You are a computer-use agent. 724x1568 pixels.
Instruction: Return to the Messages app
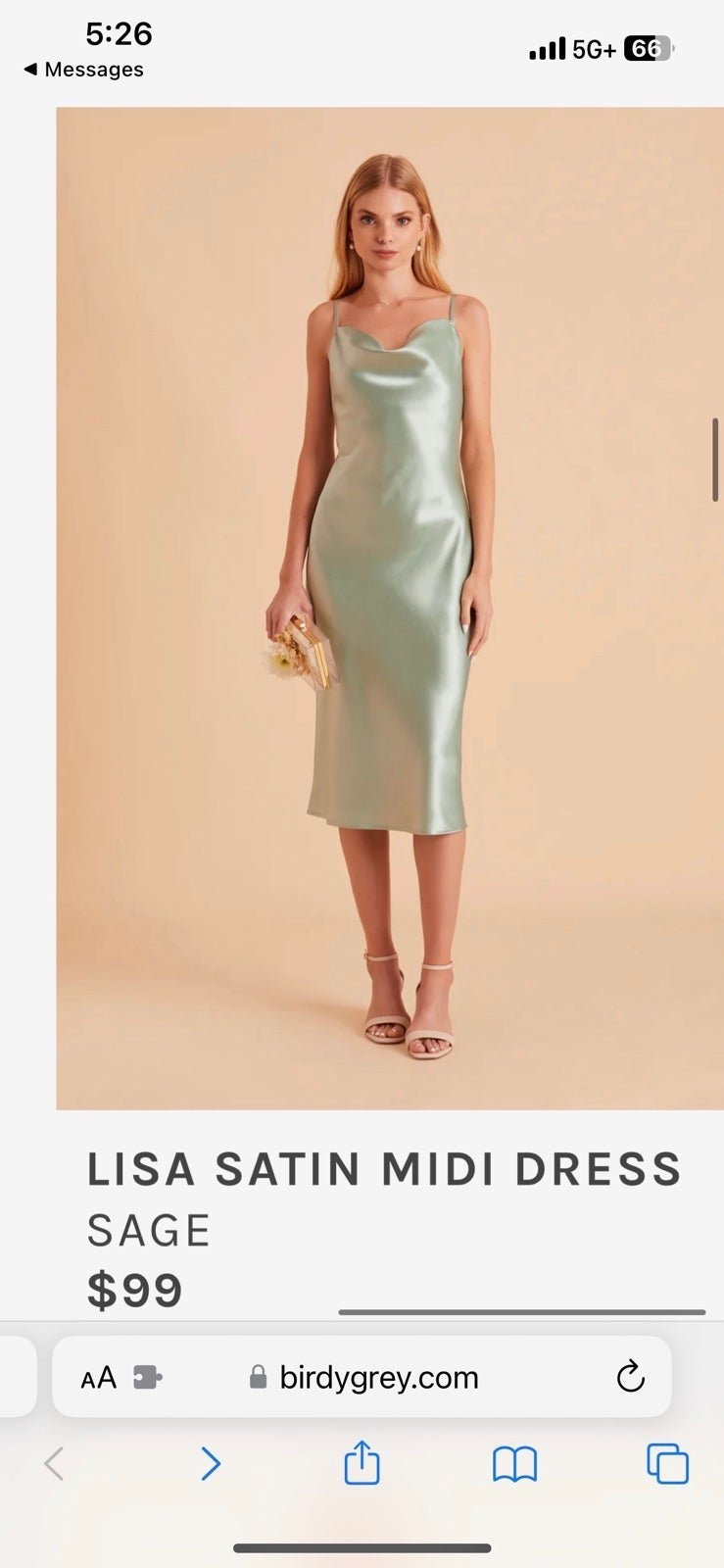coord(83,70)
